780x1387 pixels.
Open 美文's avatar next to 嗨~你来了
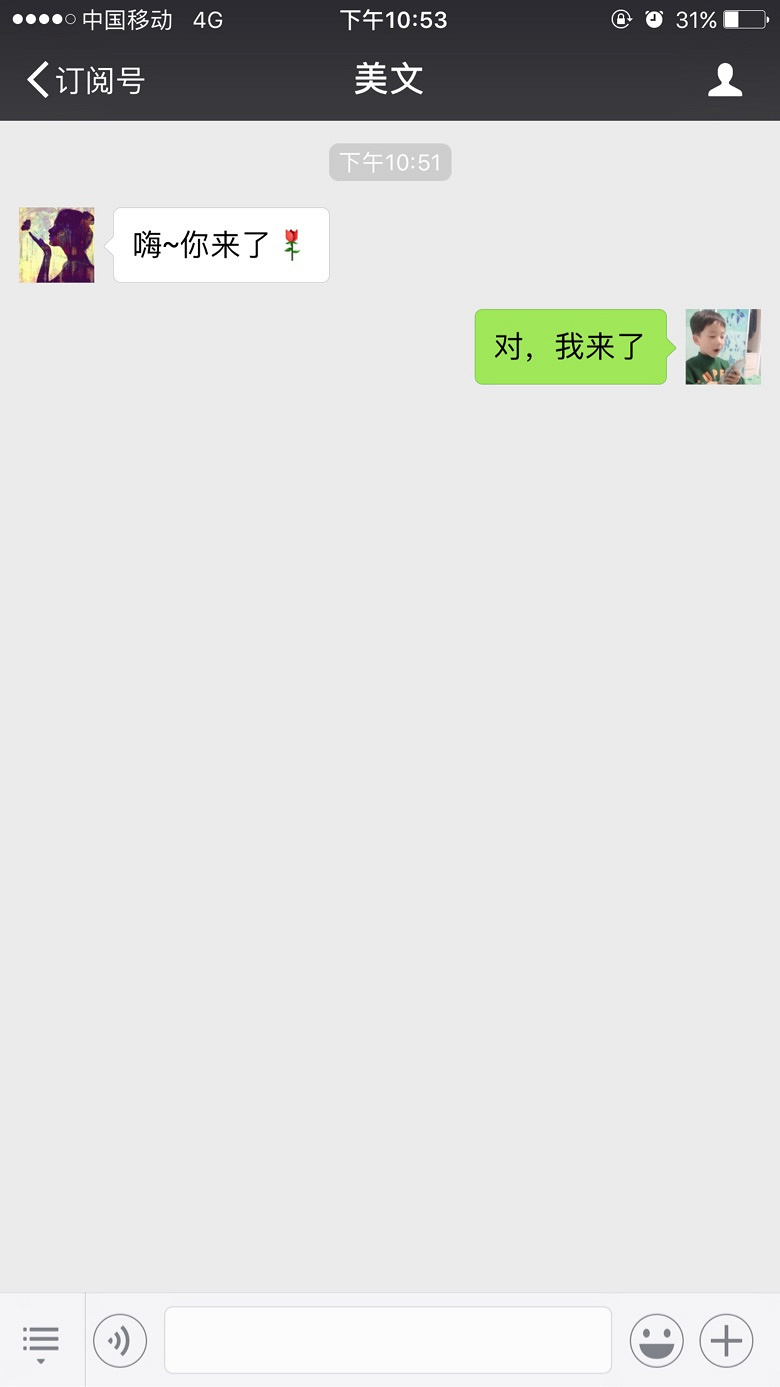click(57, 245)
